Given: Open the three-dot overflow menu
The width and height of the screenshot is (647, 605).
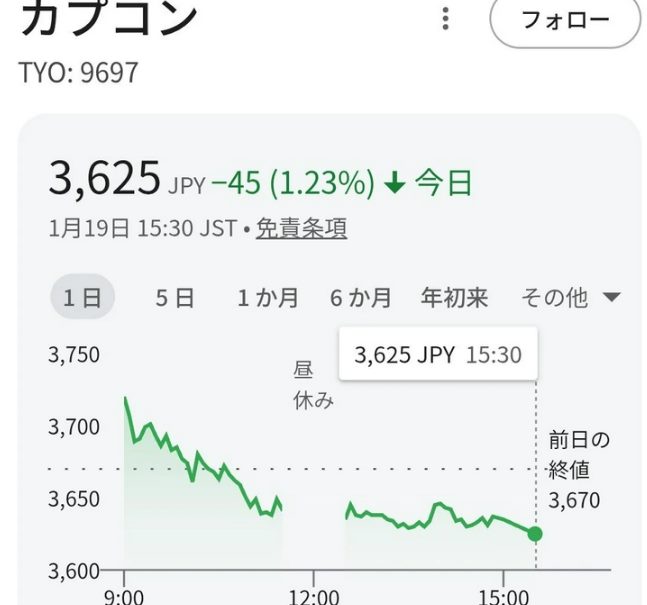Looking at the screenshot, I should tap(445, 19).
